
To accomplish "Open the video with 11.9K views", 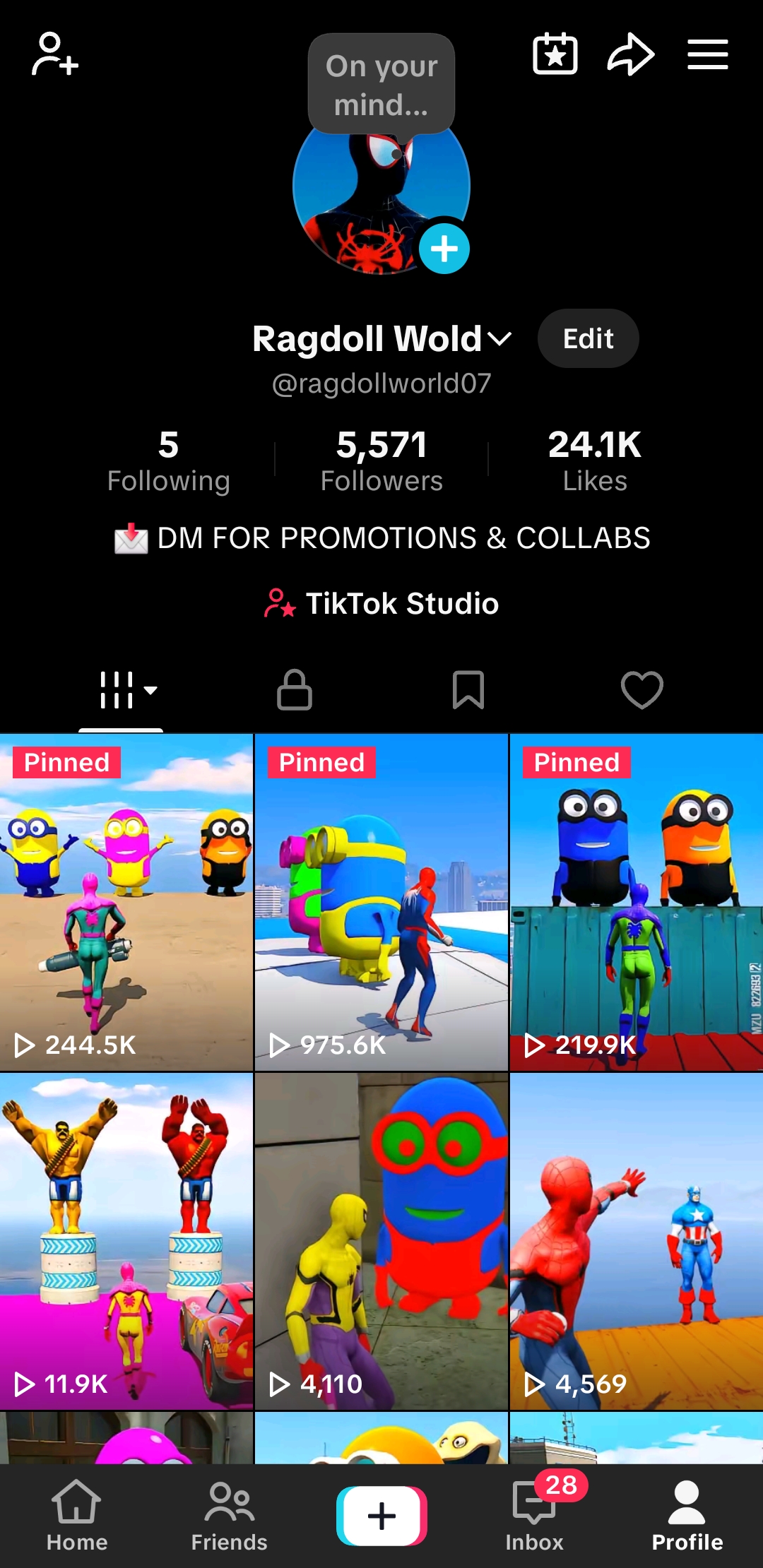I will 126,1241.
